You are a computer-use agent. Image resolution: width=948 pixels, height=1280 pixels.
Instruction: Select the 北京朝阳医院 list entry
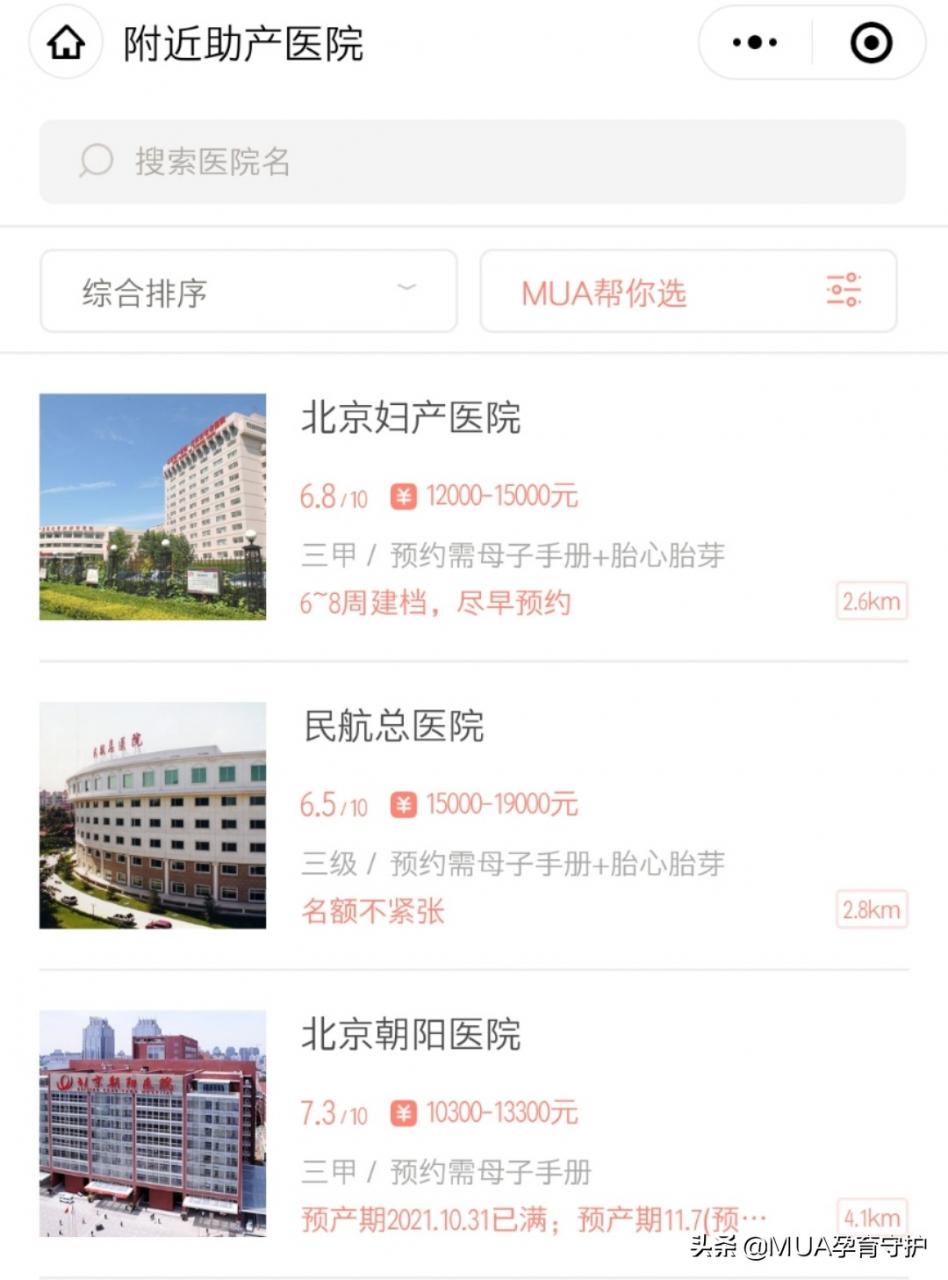click(x=413, y=1037)
